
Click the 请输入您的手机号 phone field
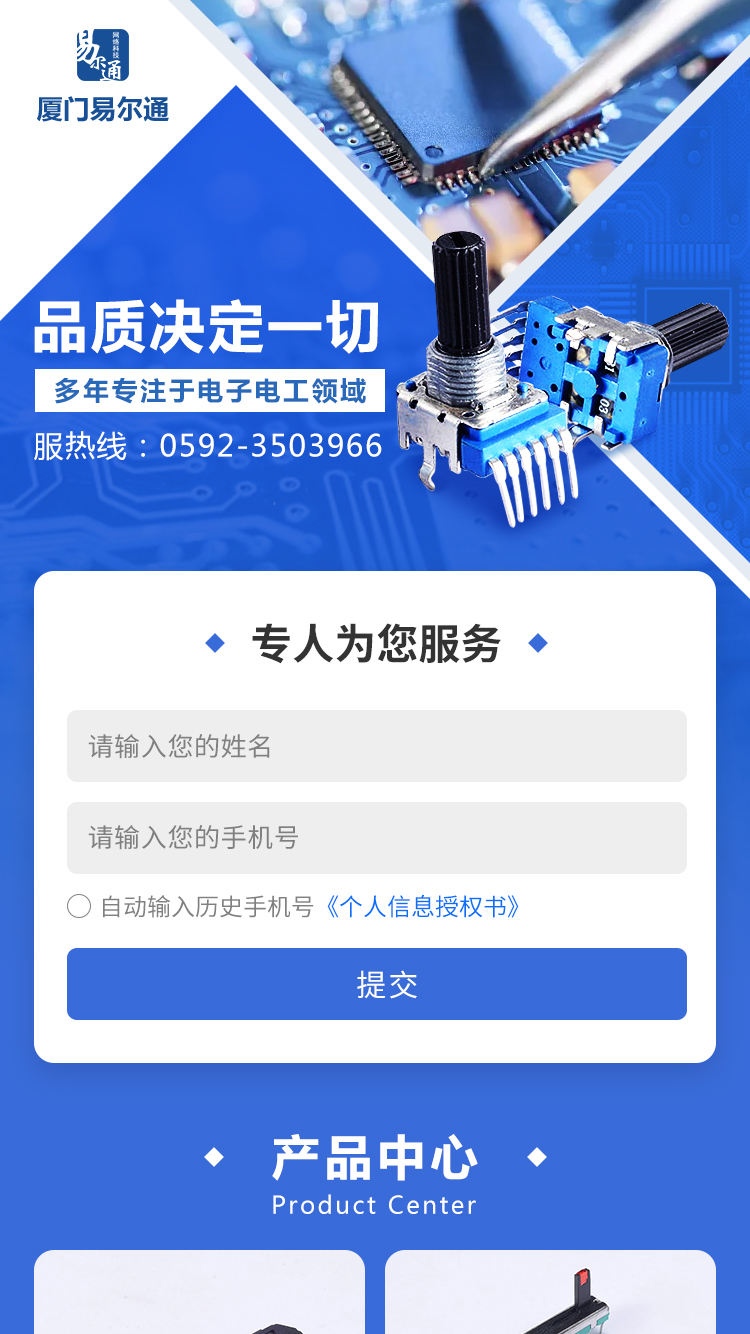376,838
